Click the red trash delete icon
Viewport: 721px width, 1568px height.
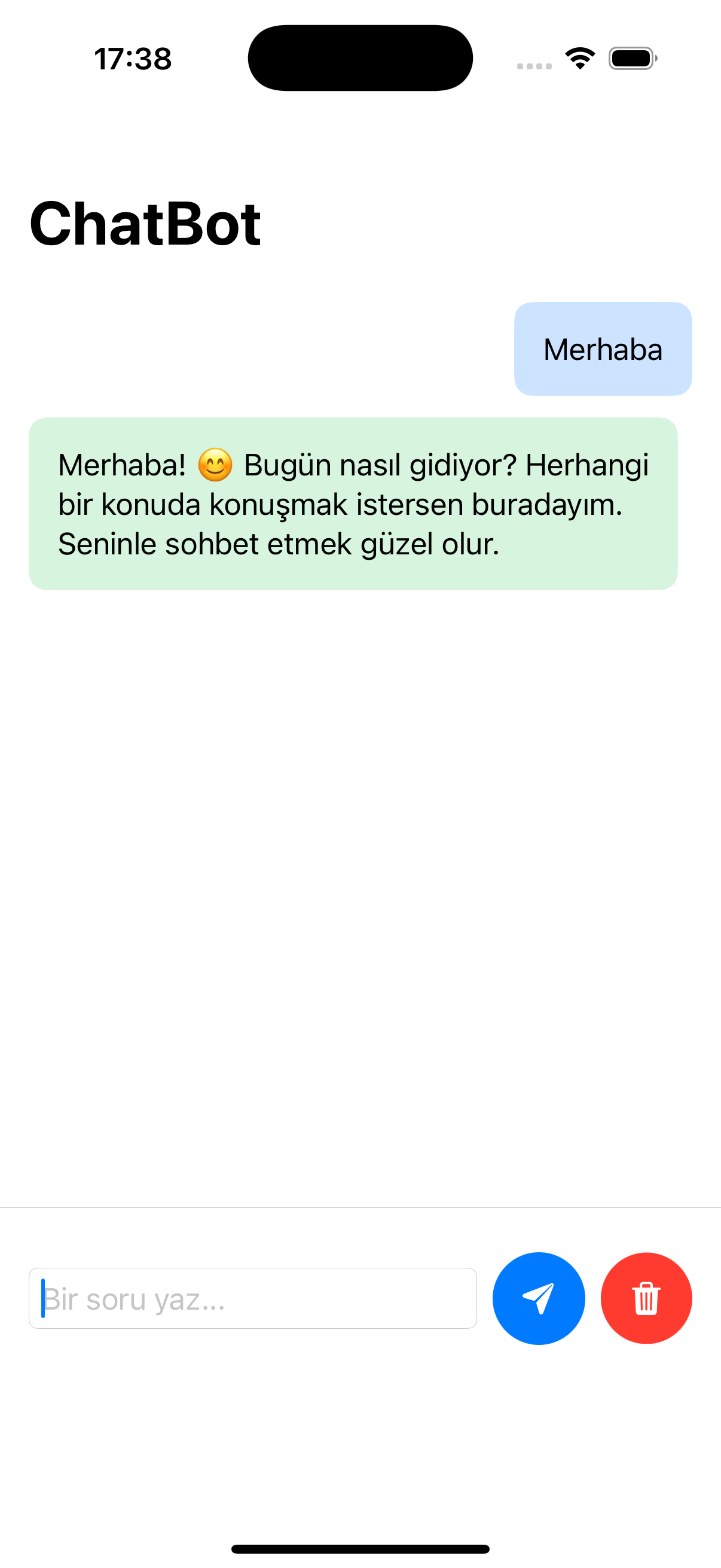pos(646,1298)
